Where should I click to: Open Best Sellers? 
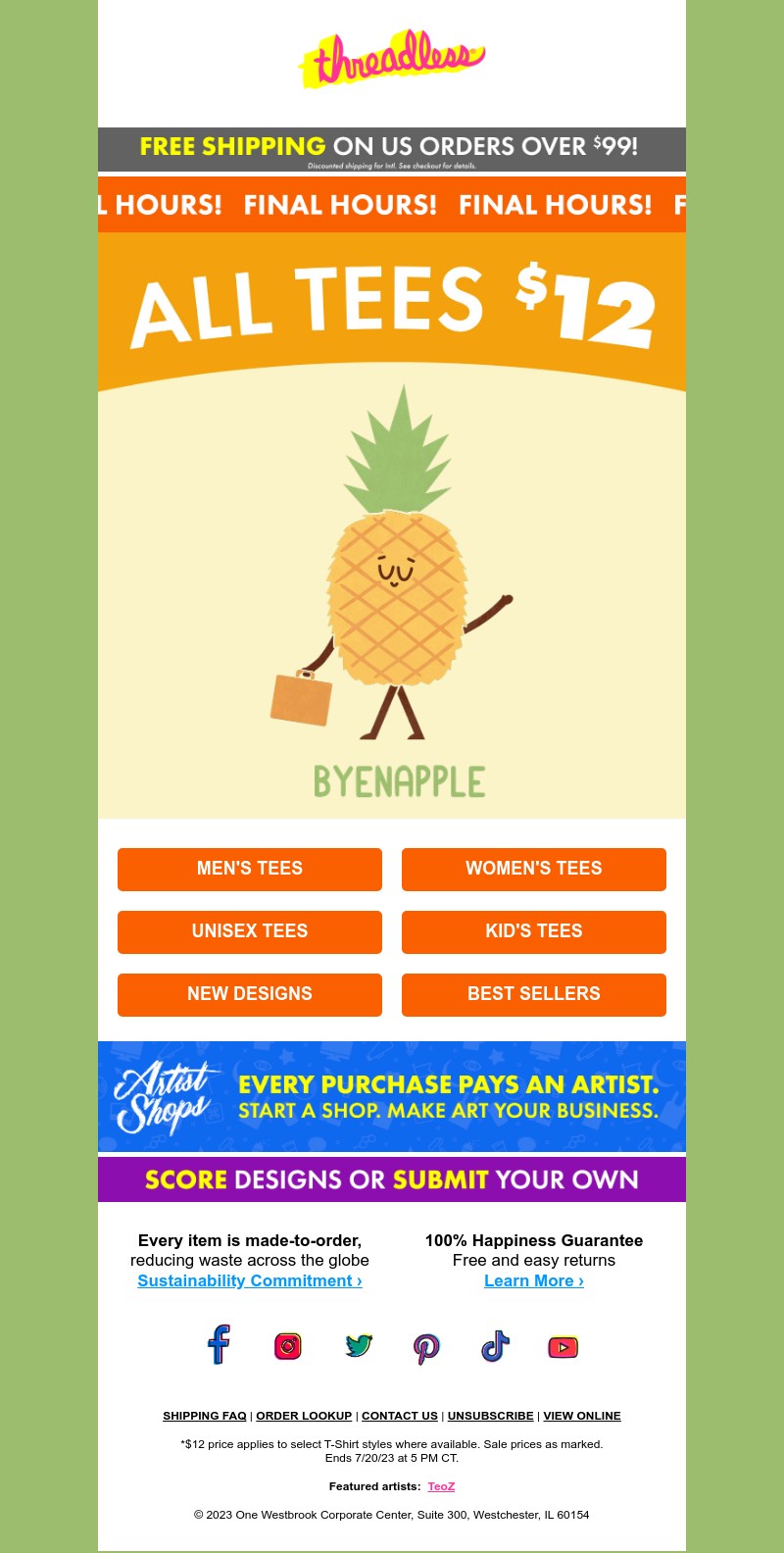click(x=534, y=994)
